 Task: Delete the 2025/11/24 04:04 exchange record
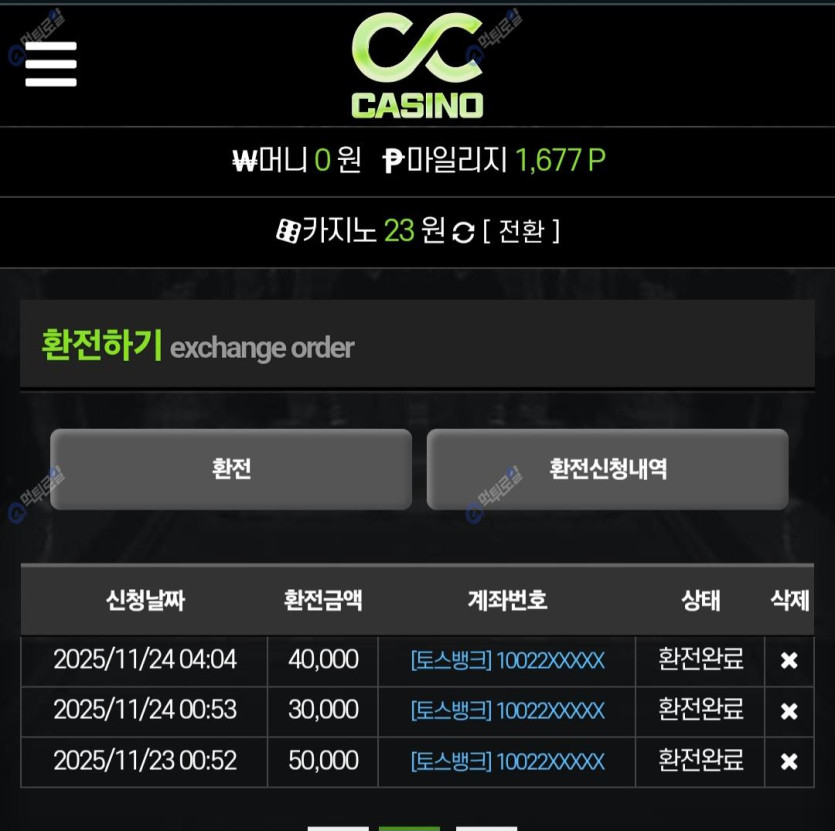[789, 660]
